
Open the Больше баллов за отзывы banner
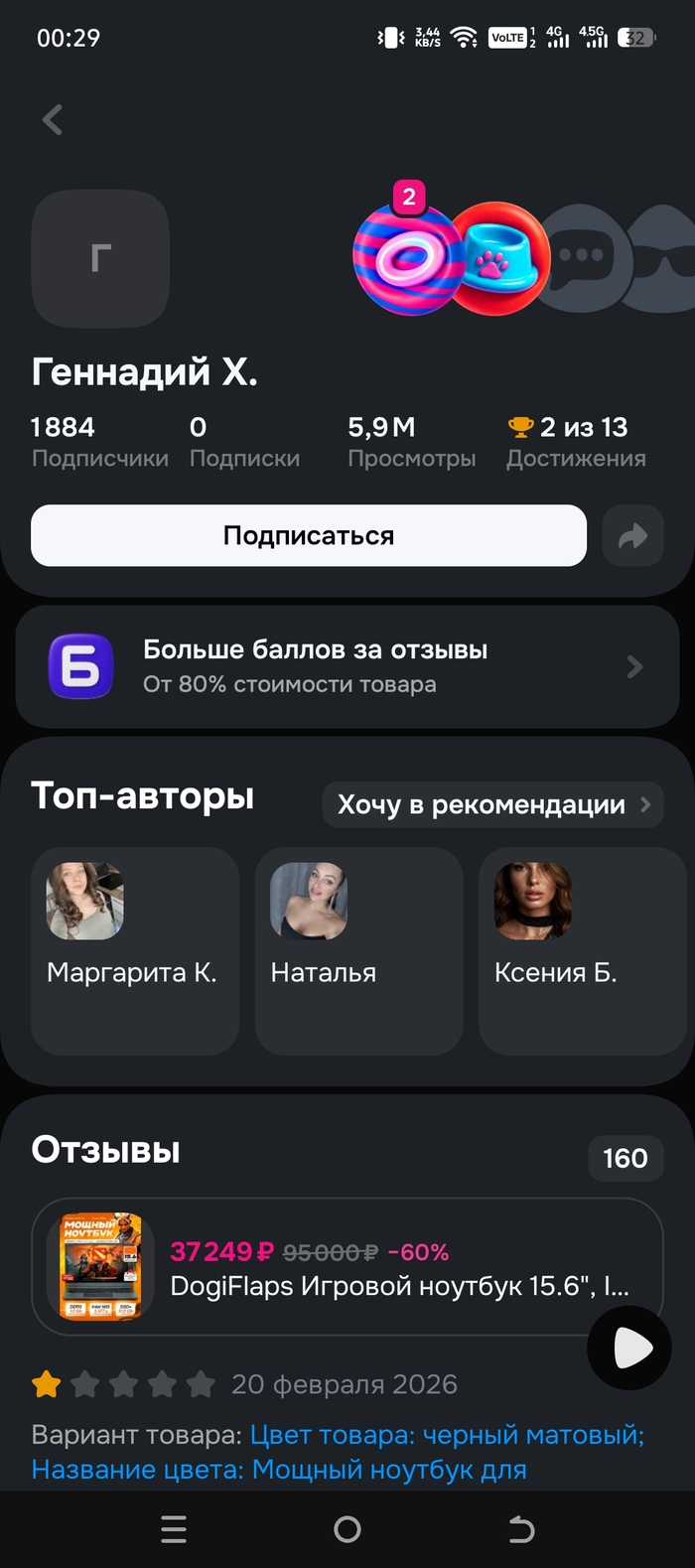[347, 666]
